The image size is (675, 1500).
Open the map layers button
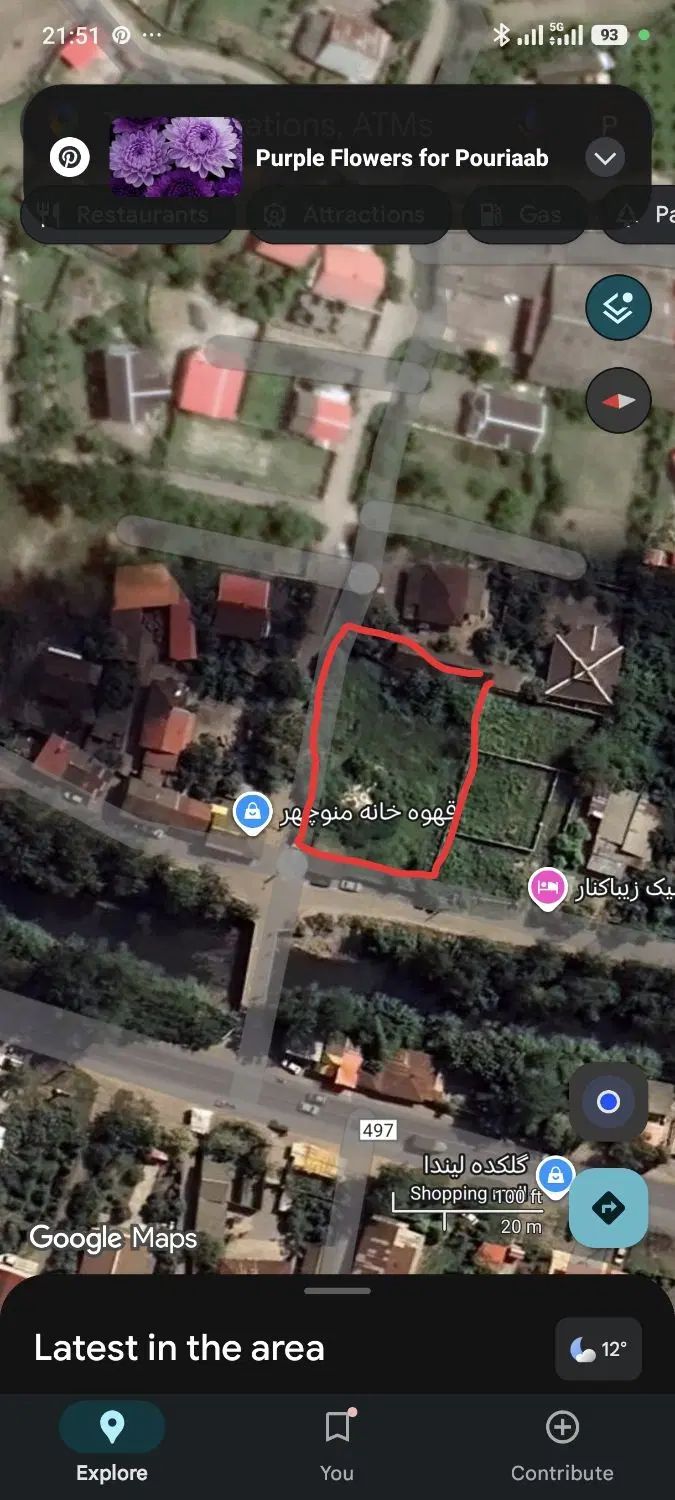pyautogui.click(x=618, y=308)
